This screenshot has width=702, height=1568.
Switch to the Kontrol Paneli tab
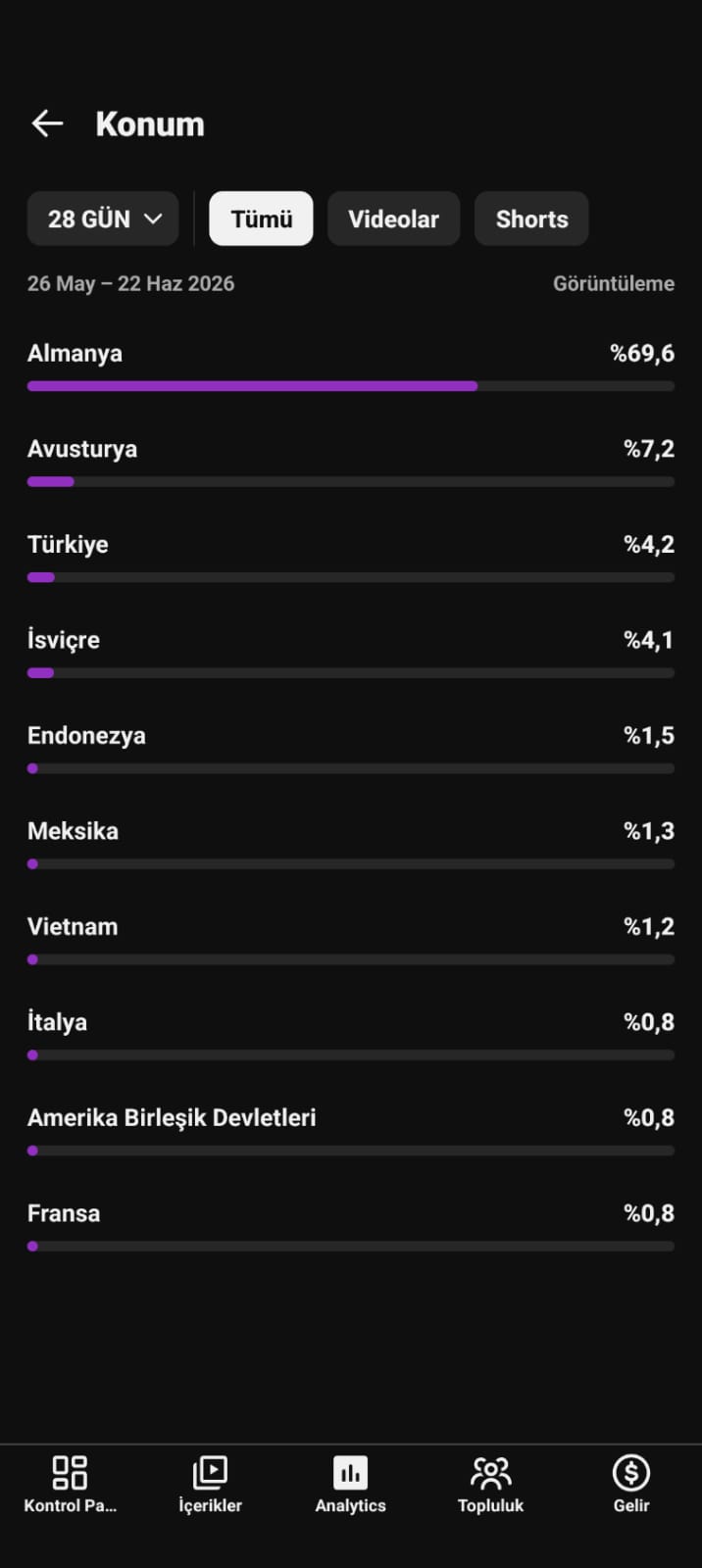click(x=70, y=1485)
